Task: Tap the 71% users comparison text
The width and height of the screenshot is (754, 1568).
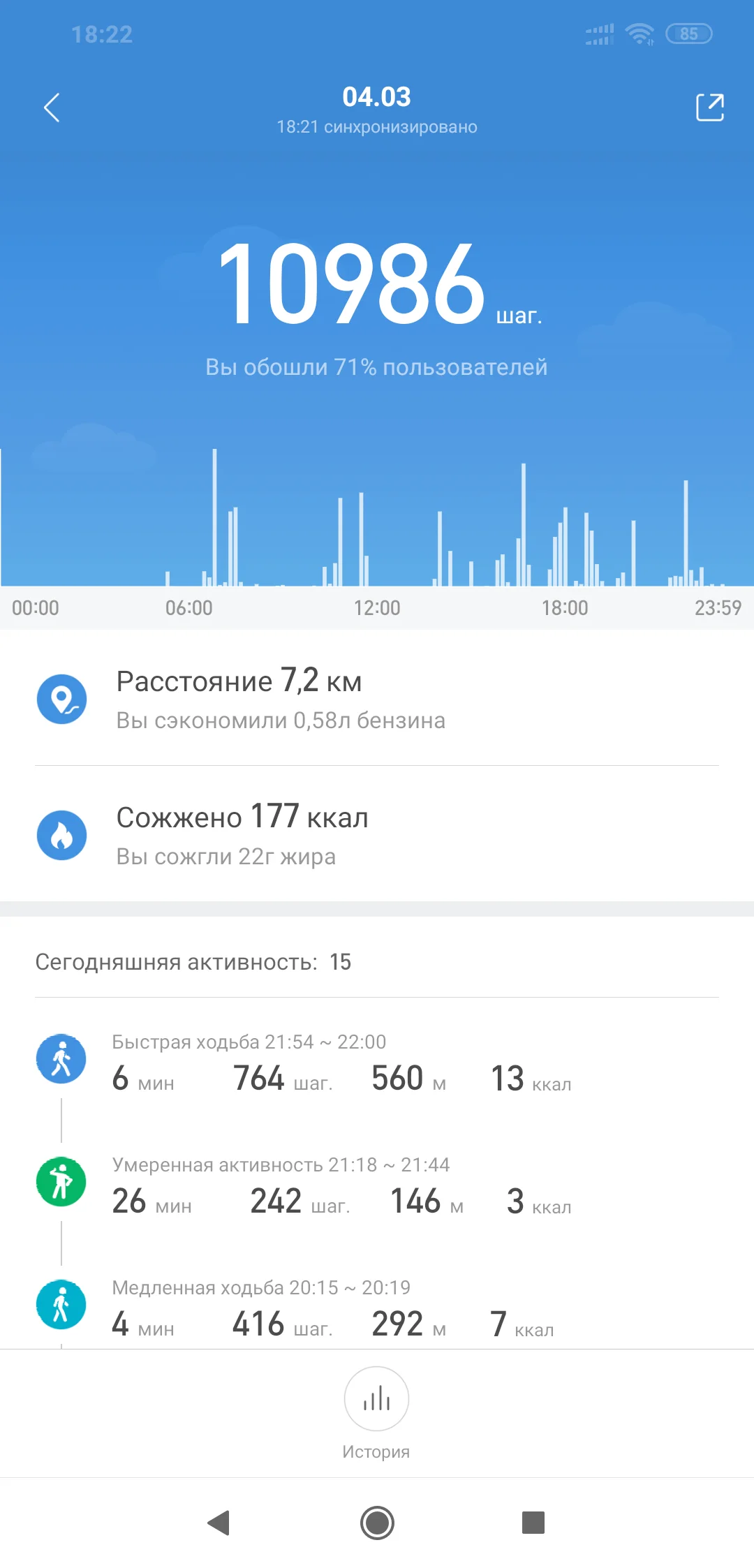Action: (377, 367)
